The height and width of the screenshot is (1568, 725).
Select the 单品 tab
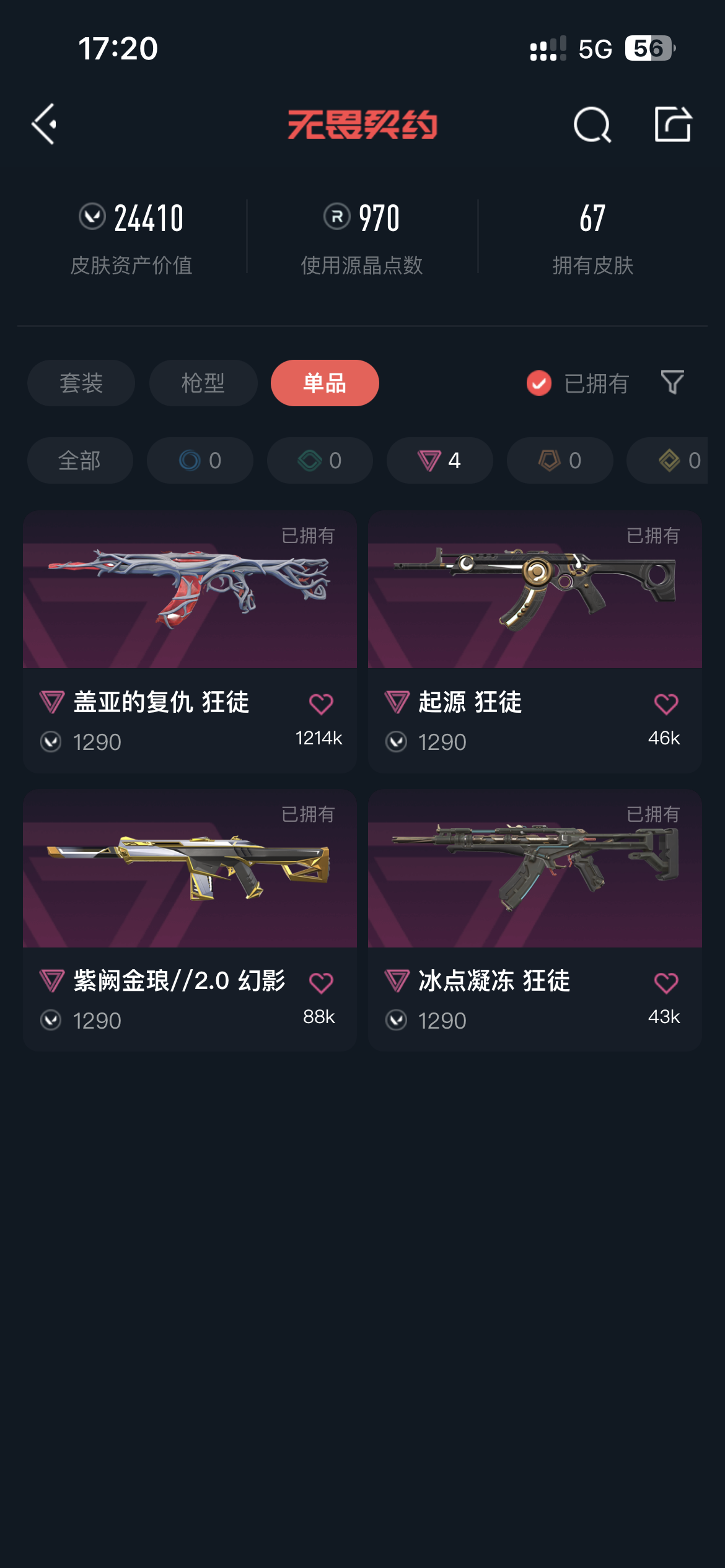[x=325, y=383]
